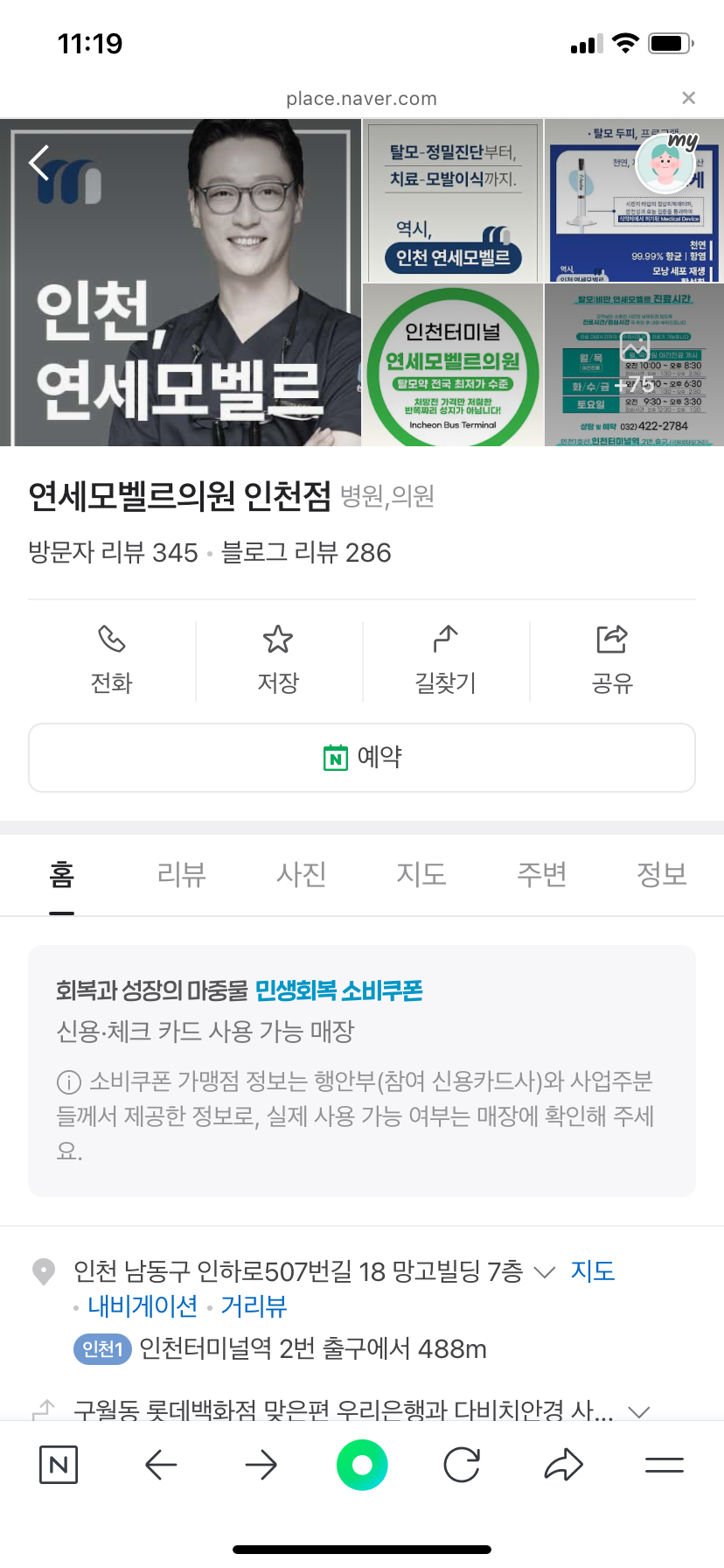Viewport: 724px width, 1568px height.
Task: Switch to the 리뷰 tab
Action: click(182, 874)
